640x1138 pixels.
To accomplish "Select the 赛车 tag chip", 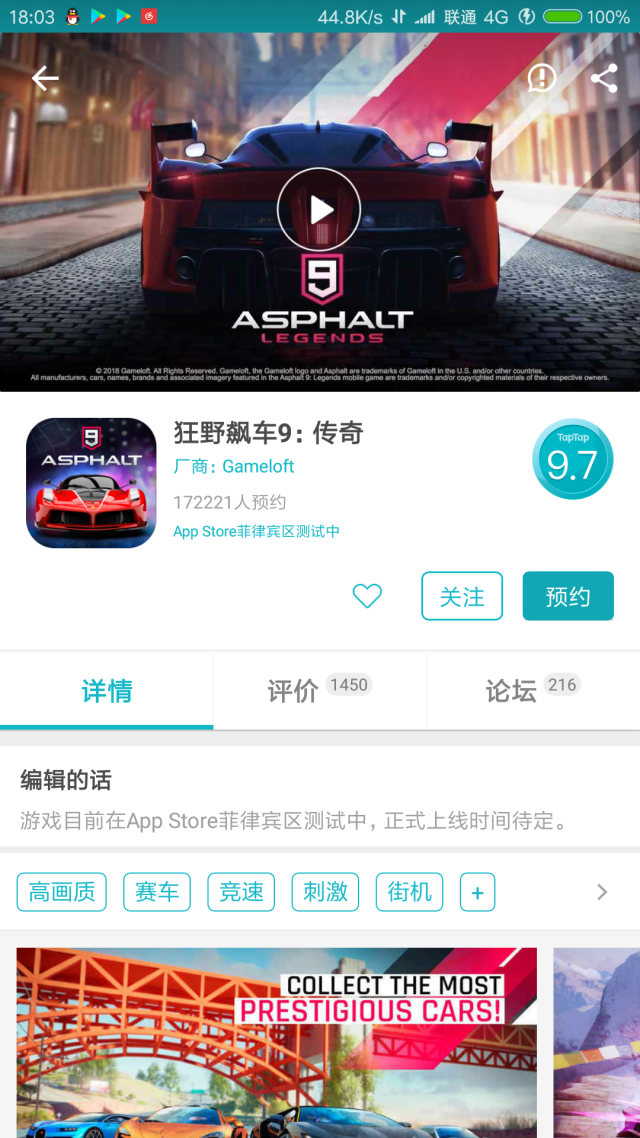I will coord(157,891).
